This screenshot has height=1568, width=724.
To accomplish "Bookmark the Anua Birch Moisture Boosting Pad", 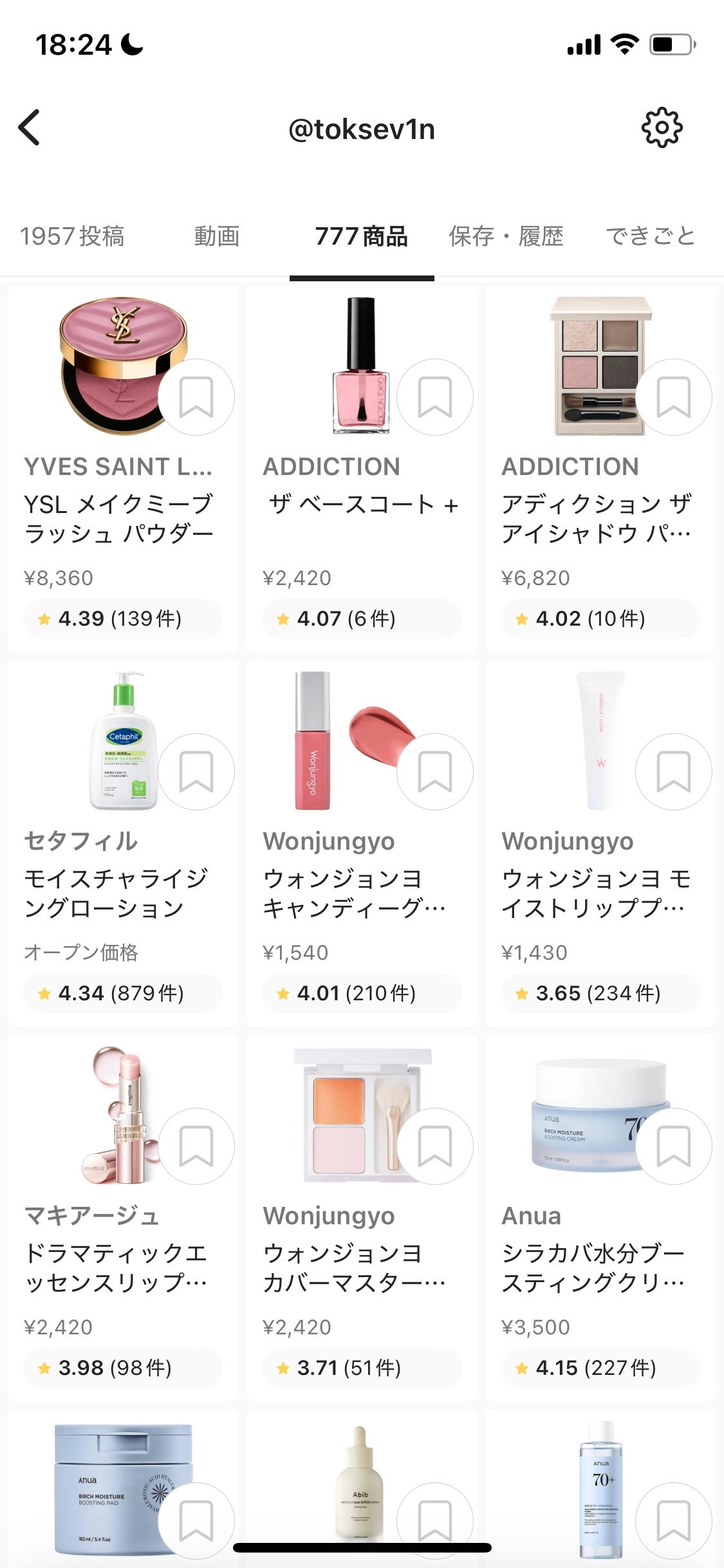I will (196, 1520).
